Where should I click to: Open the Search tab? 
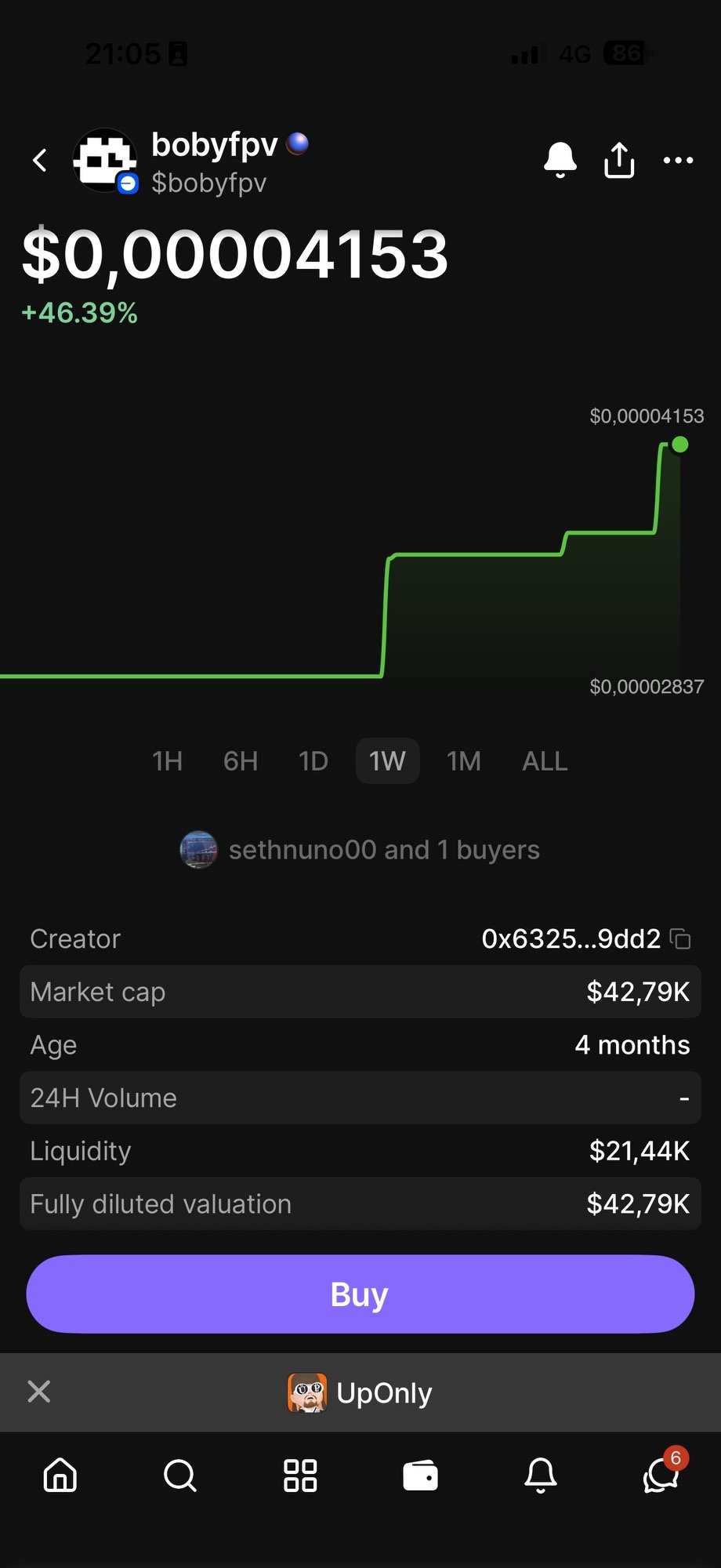click(180, 1475)
